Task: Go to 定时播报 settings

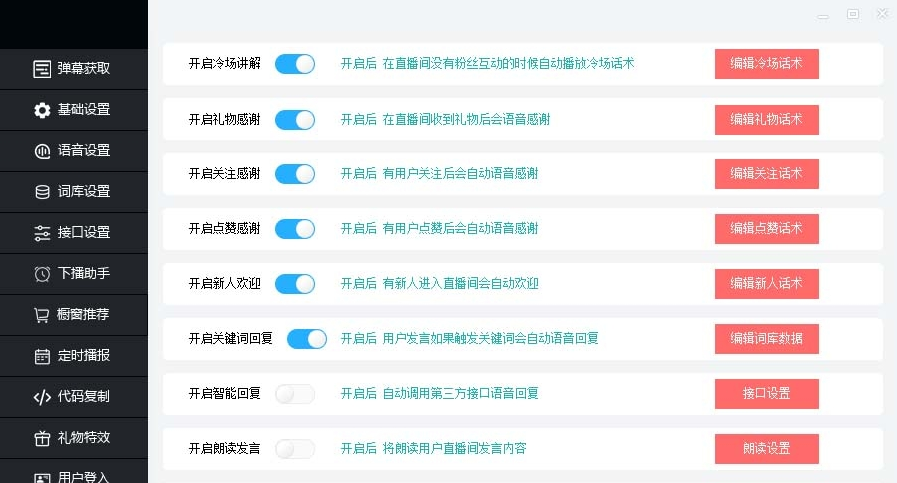Action: pyautogui.click(x=73, y=355)
